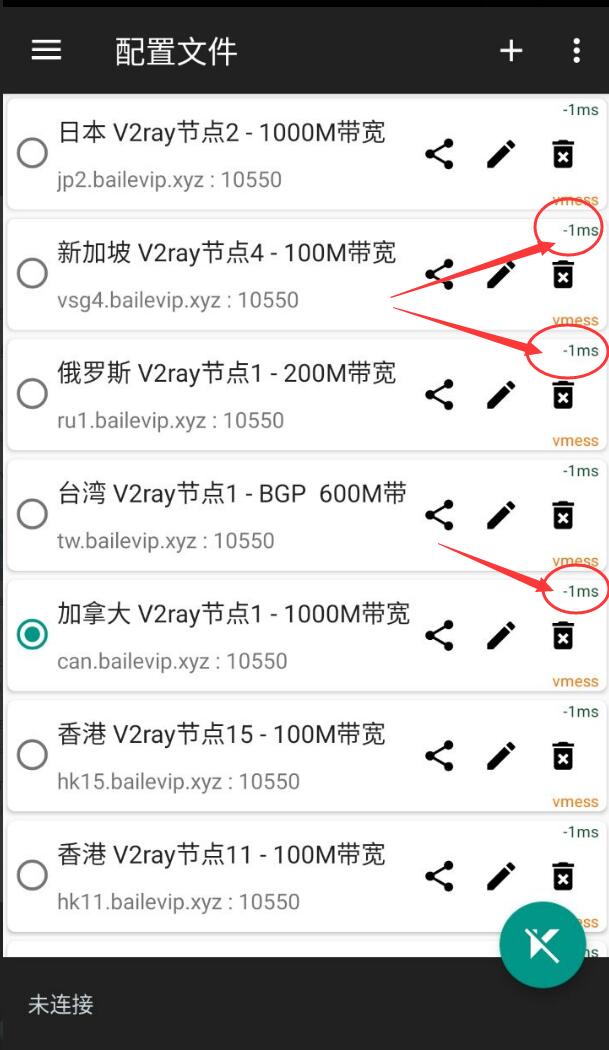Select the 日本 V2ray节点2 radio button
This screenshot has width=609, height=1050.
pos(32,153)
